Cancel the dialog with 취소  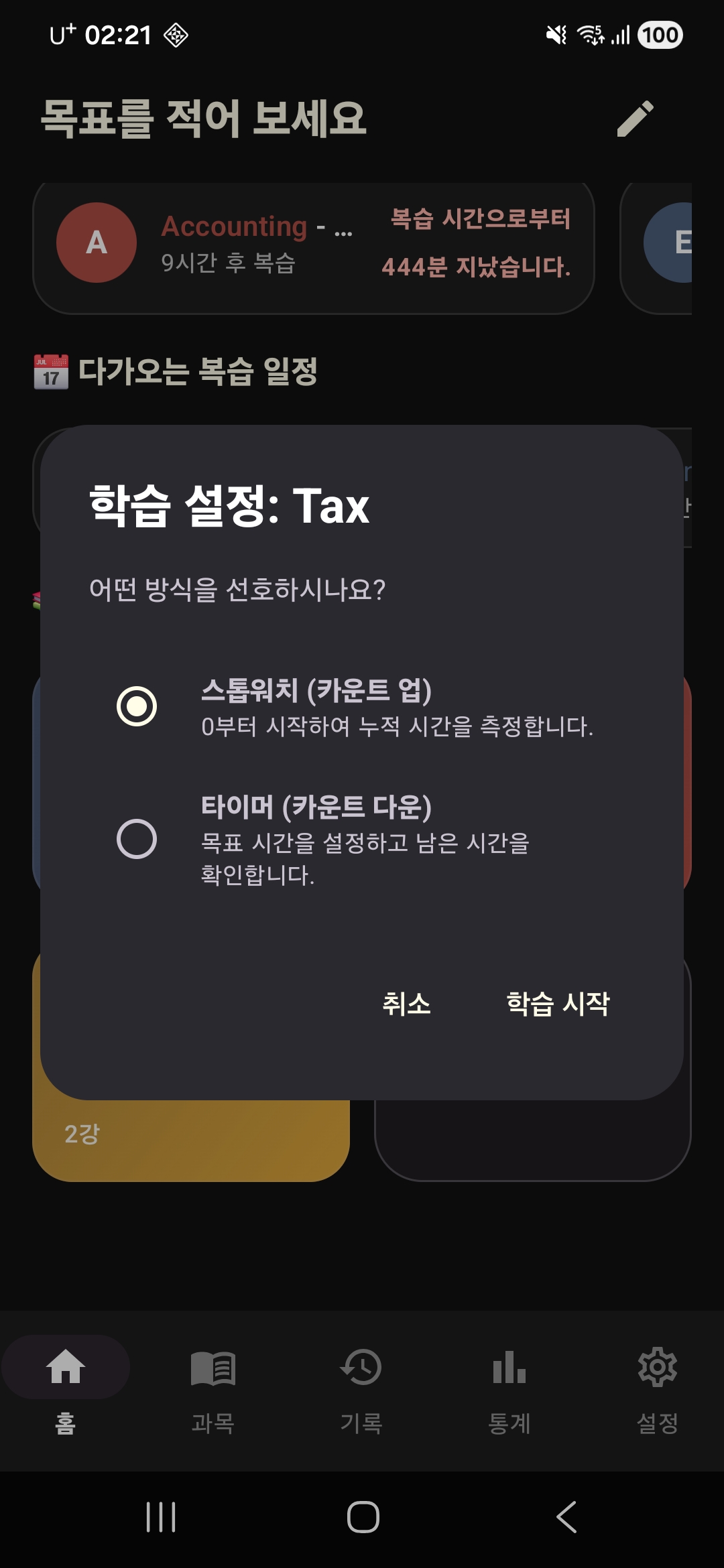(407, 1005)
